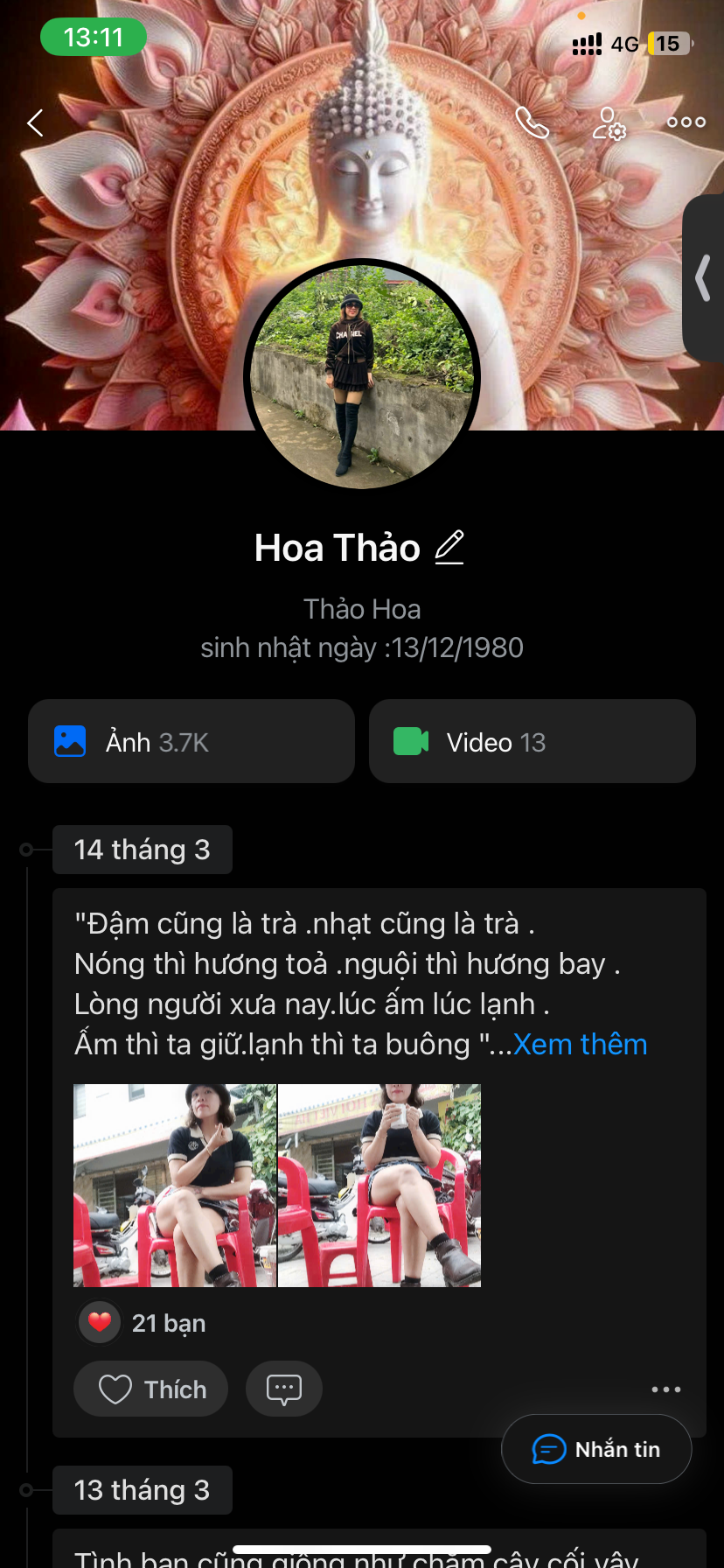Open the post's three-dot options

(x=665, y=1389)
